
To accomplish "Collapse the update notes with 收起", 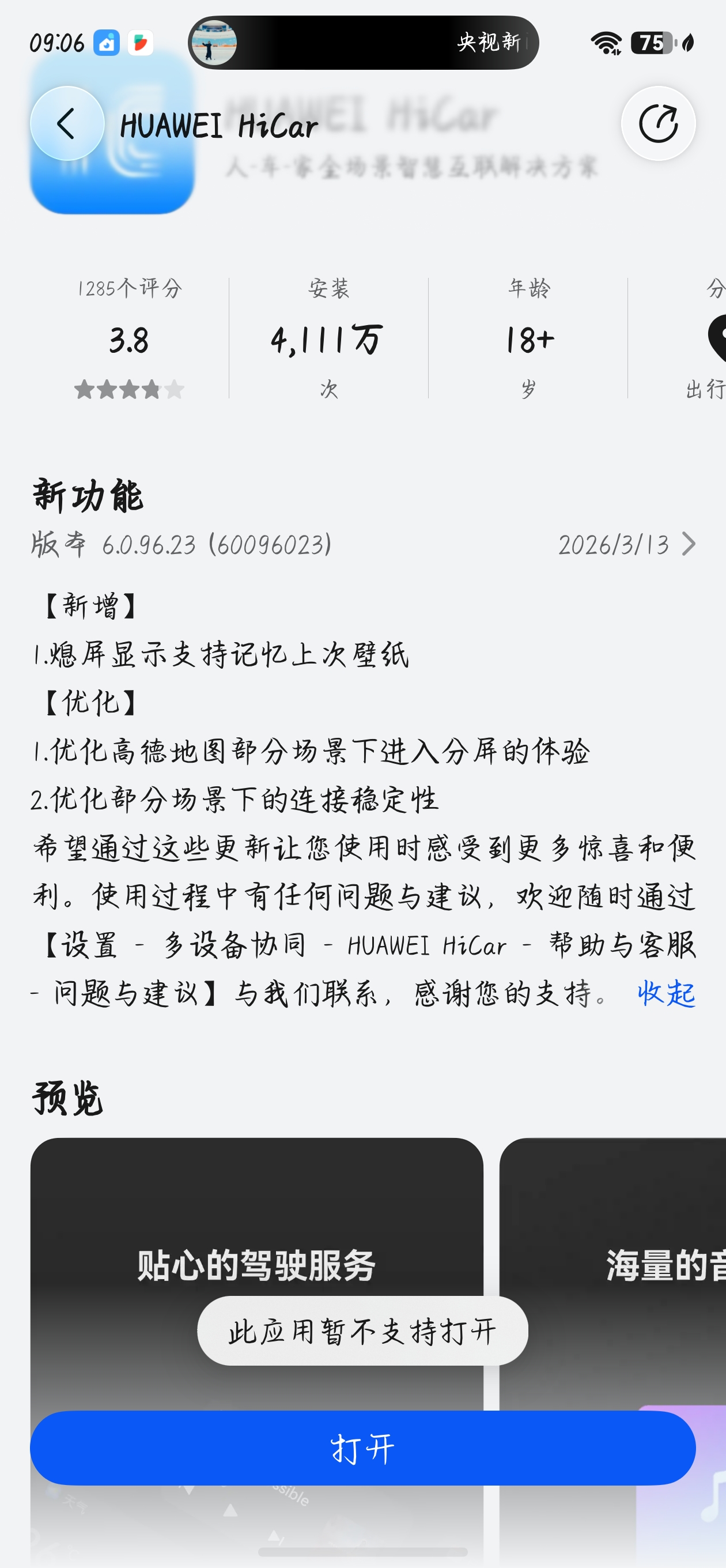I will [x=665, y=994].
